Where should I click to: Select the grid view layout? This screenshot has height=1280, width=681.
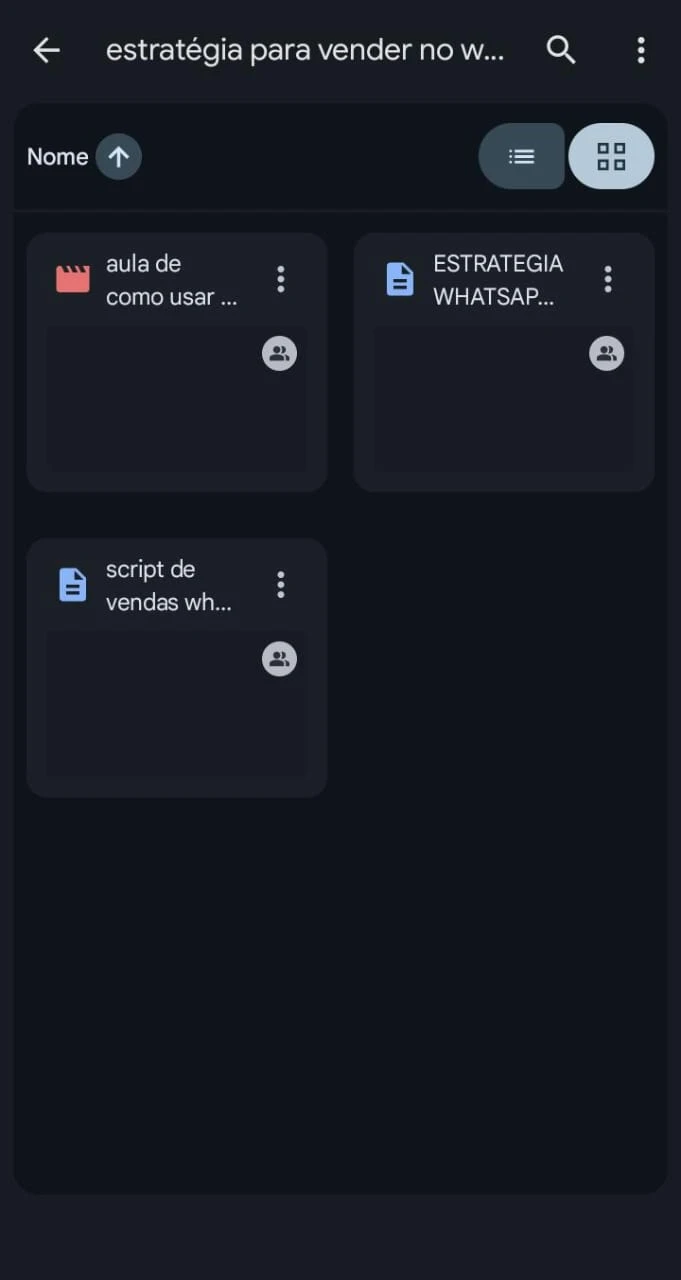[x=611, y=157]
